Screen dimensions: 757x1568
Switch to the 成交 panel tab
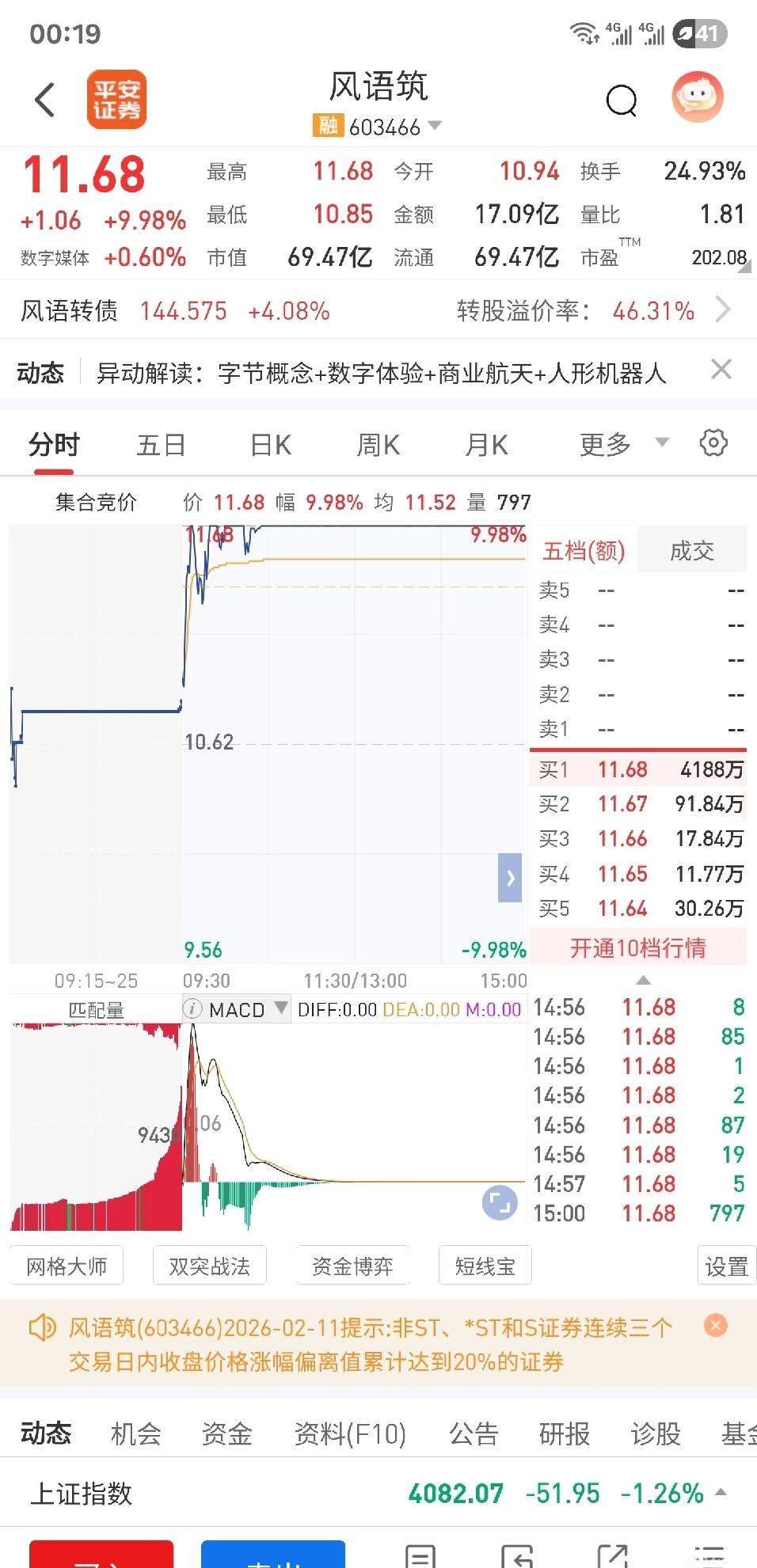tap(690, 549)
